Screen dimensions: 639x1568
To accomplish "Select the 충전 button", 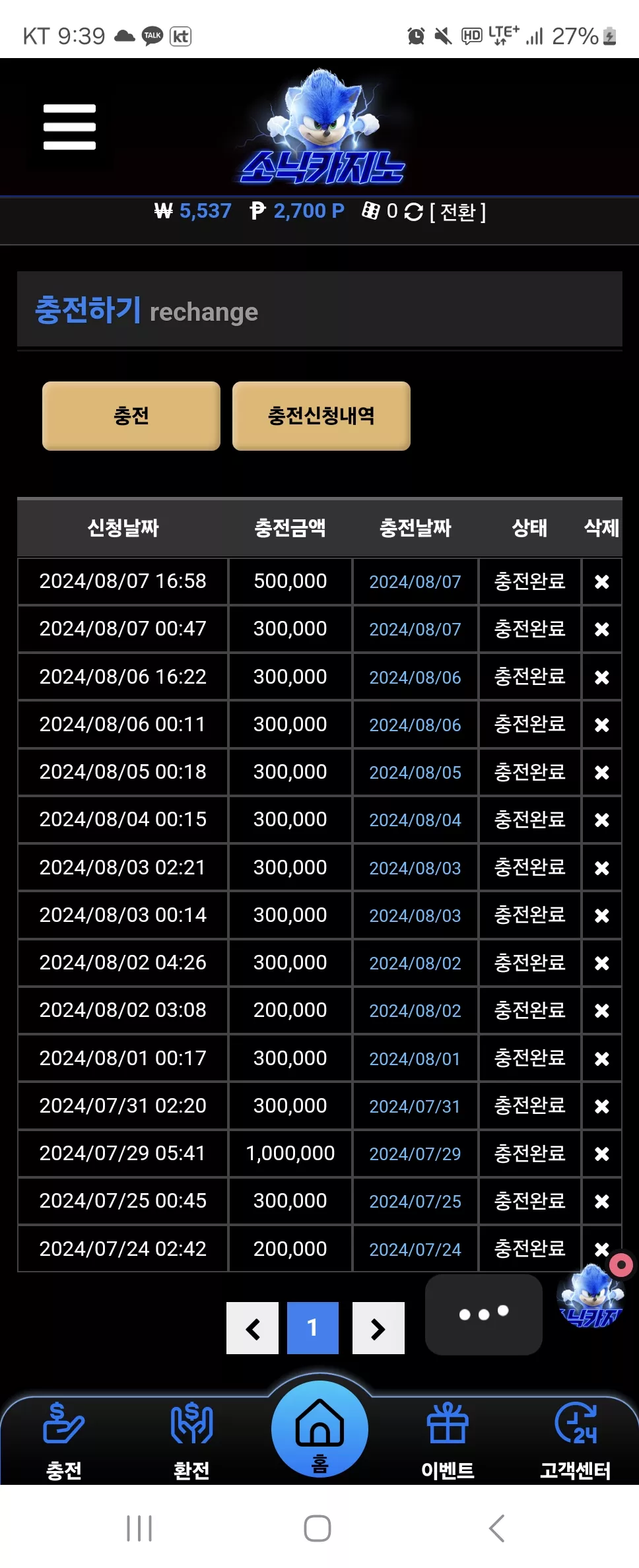I will coord(131,416).
